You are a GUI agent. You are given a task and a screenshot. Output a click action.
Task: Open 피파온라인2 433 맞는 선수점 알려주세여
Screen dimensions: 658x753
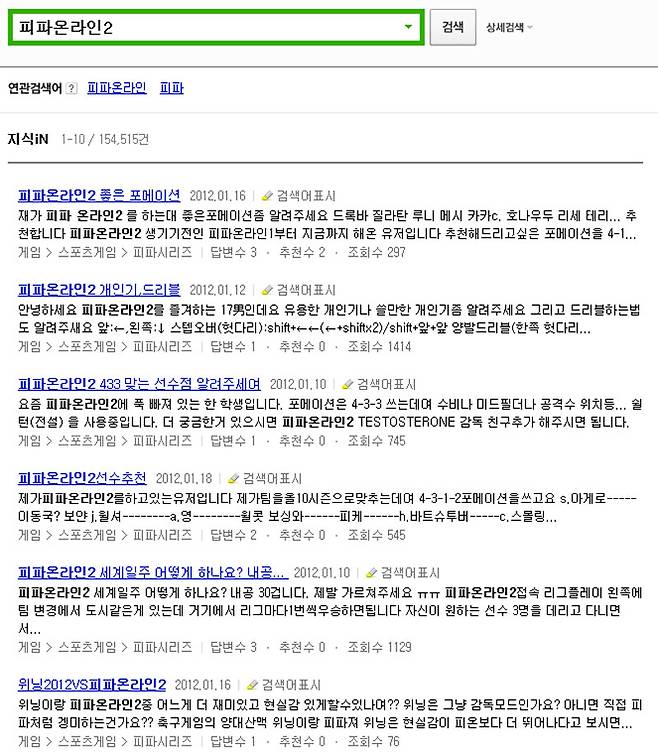(139, 383)
